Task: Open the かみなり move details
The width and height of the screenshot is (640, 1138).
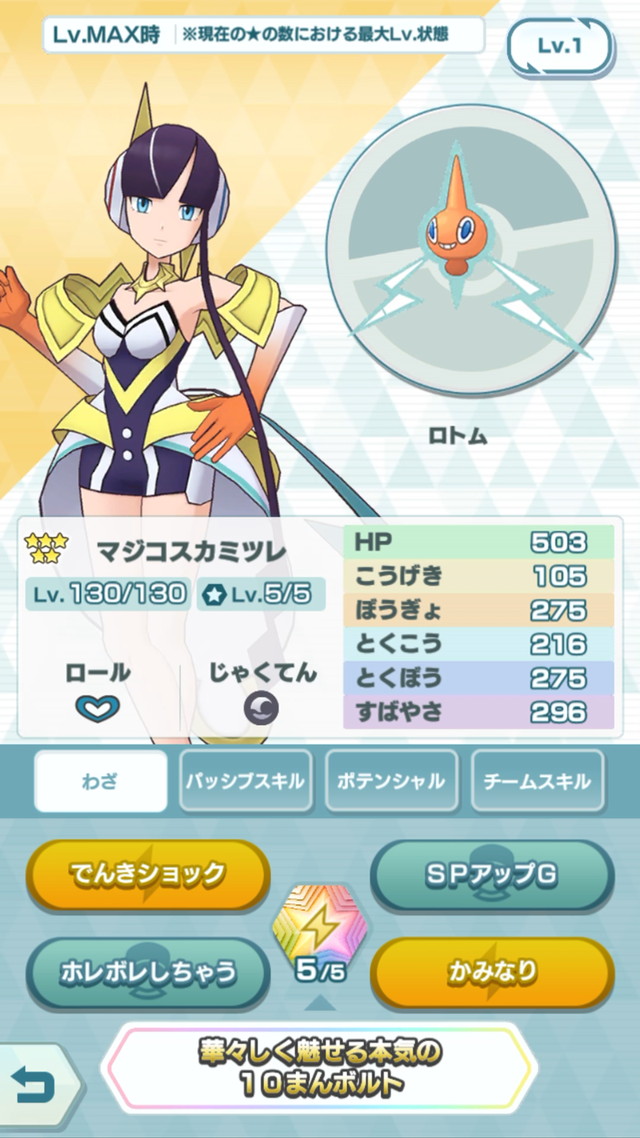Action: coord(492,971)
